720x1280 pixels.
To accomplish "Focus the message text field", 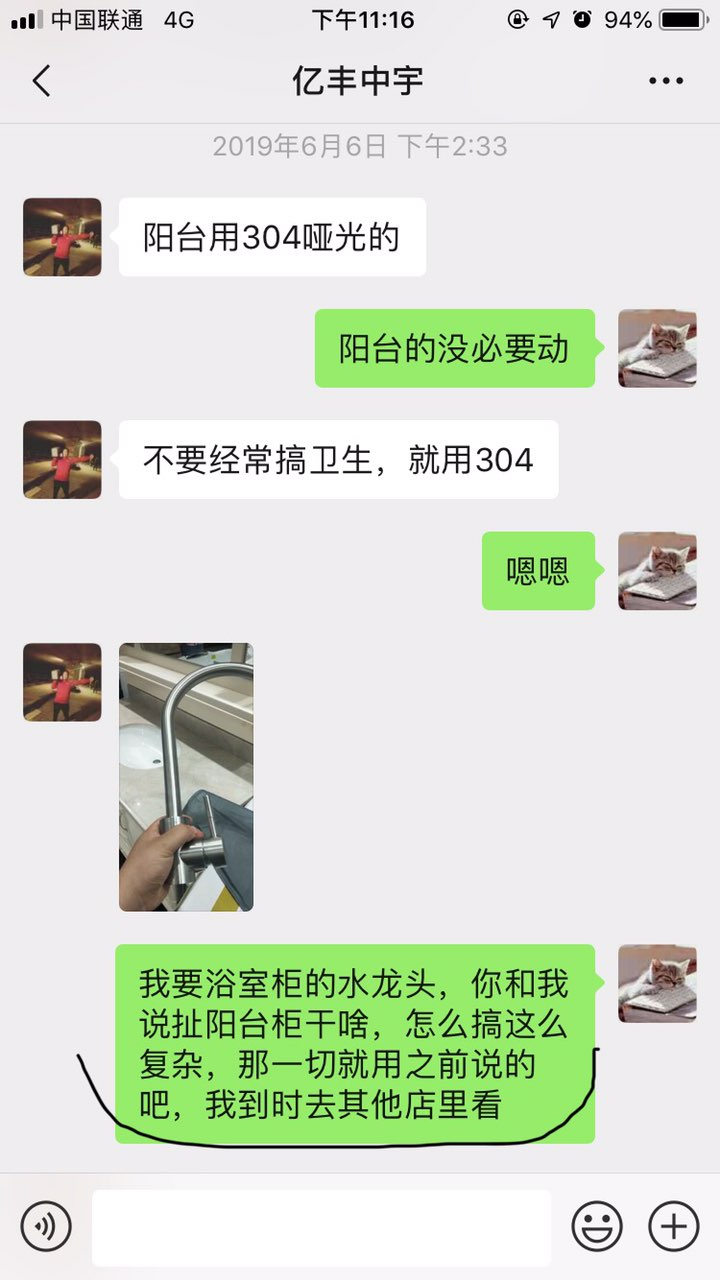I will pyautogui.click(x=321, y=1227).
